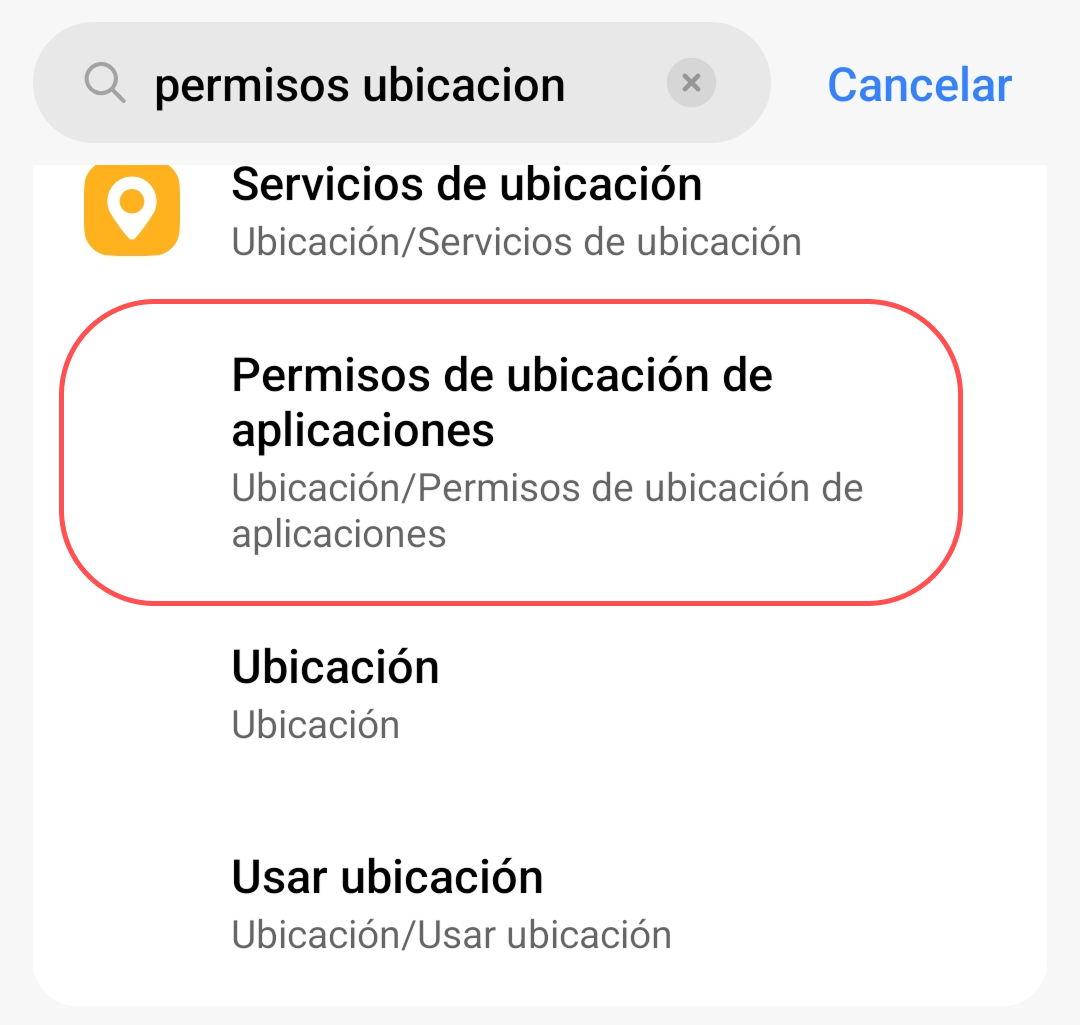
Task: Open Servicios de ubicación result
Action: pos(466,212)
